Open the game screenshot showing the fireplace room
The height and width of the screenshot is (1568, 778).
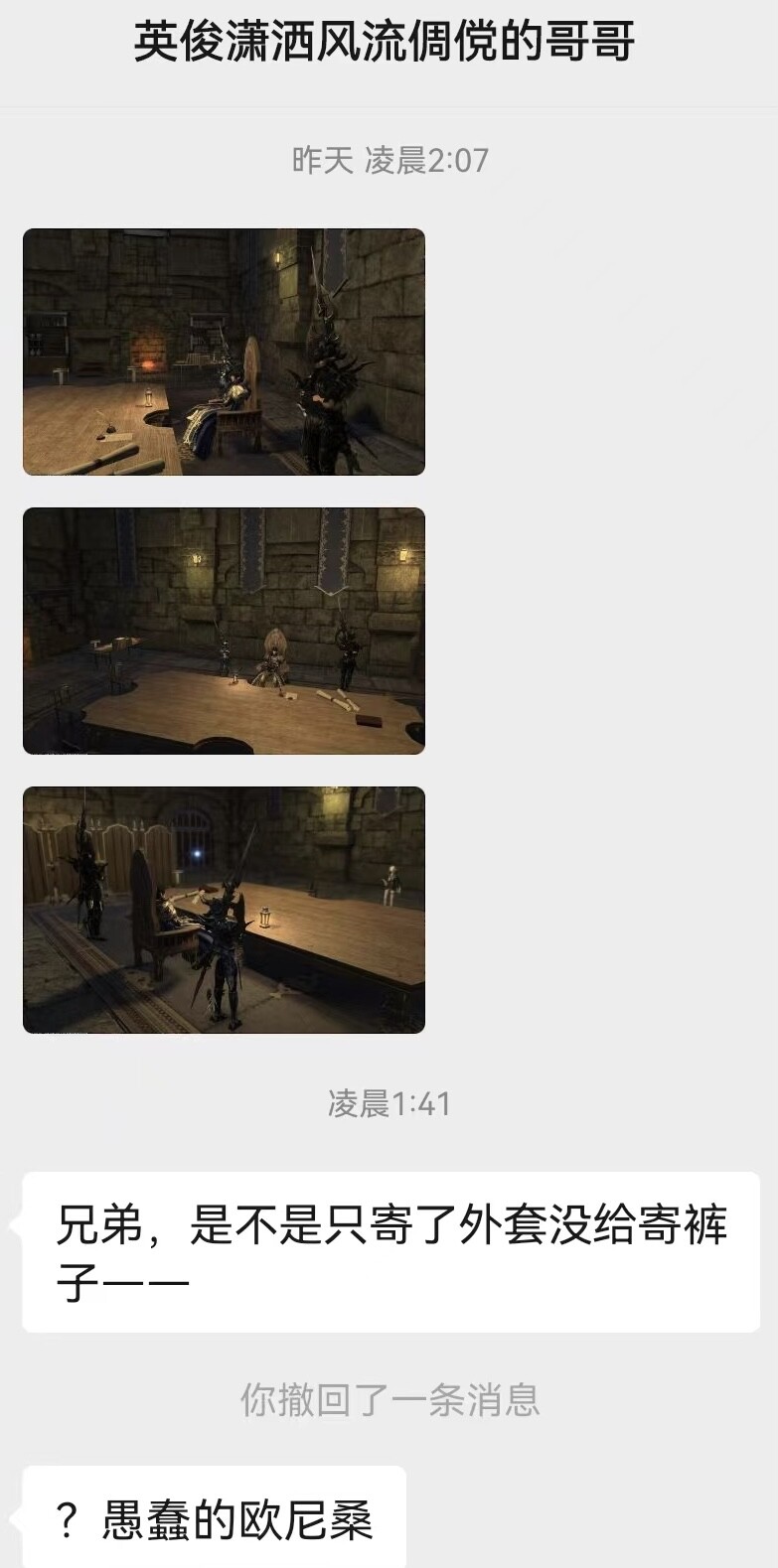pyautogui.click(x=224, y=352)
